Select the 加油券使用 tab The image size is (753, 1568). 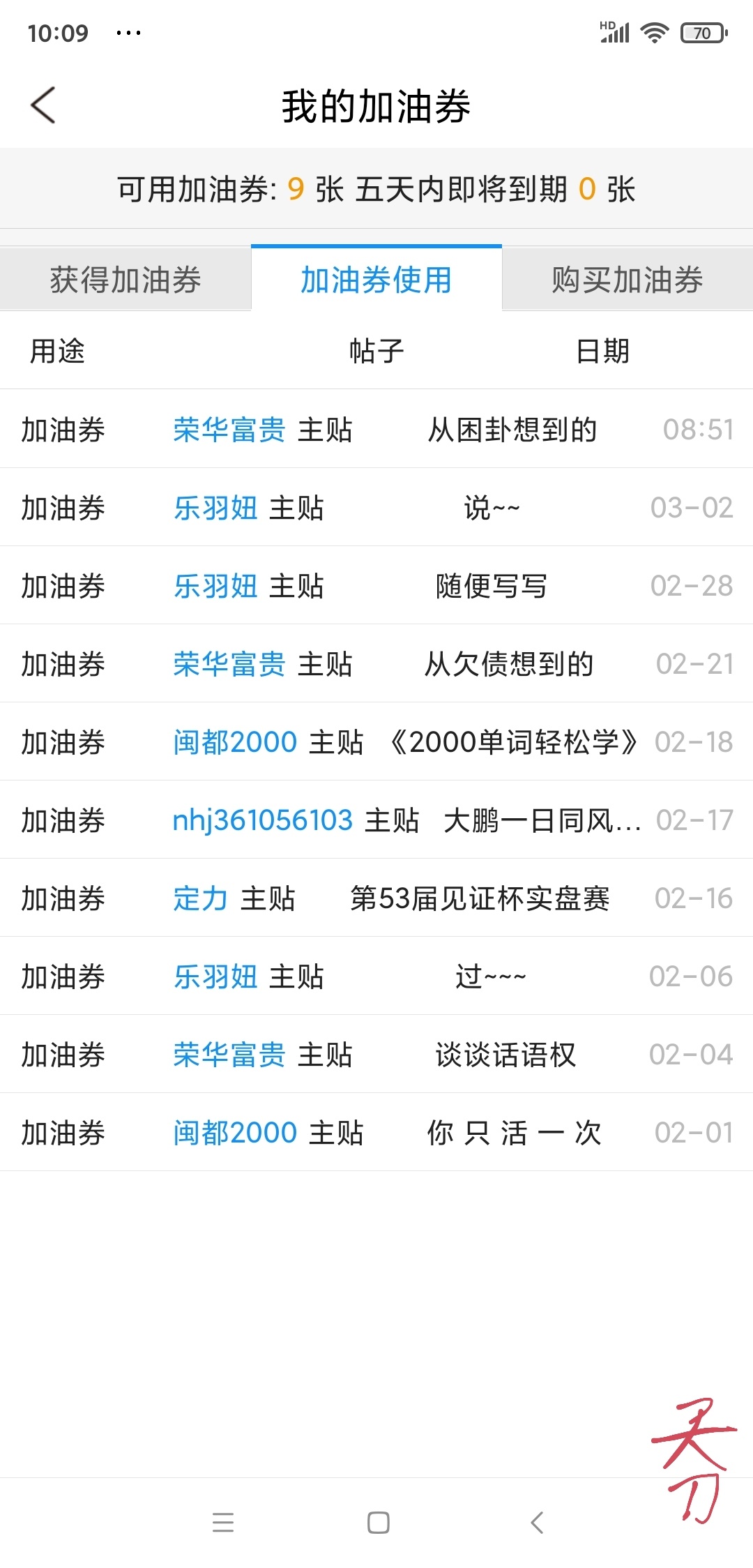[376, 278]
